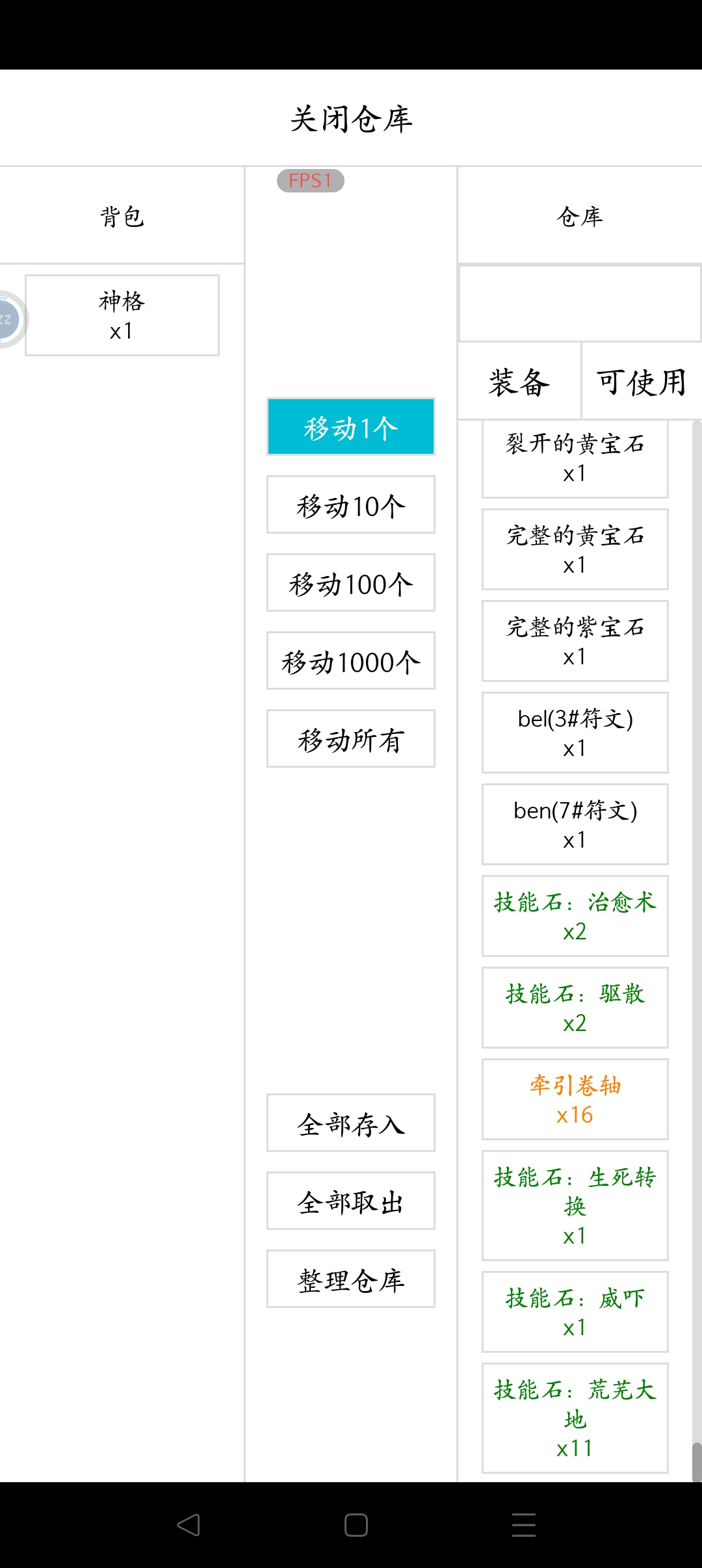The width and height of the screenshot is (702, 1568).
Task: Tap 全部取出 to withdraw everything
Action: pyautogui.click(x=351, y=1201)
